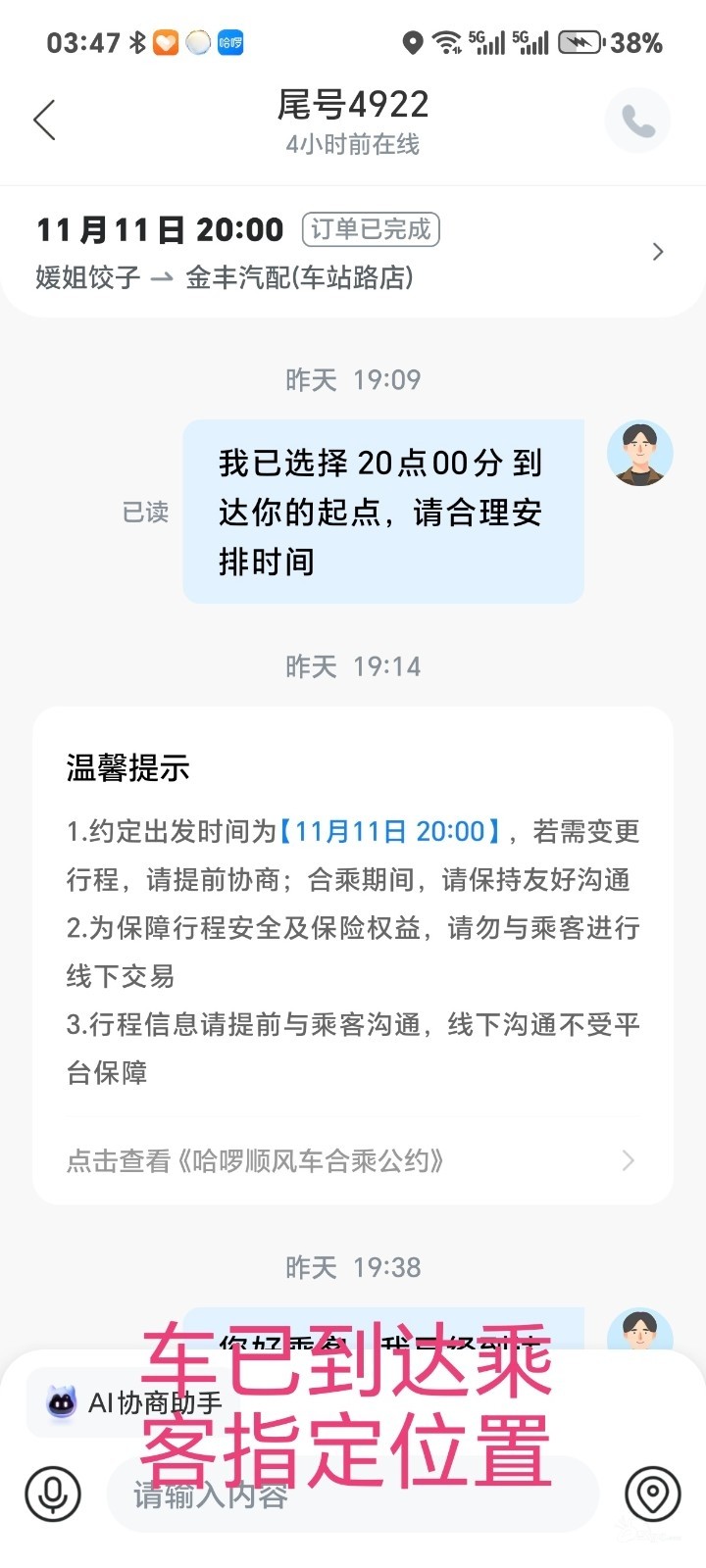Send location with the pin icon
The width and height of the screenshot is (706, 1568).
(x=652, y=1494)
